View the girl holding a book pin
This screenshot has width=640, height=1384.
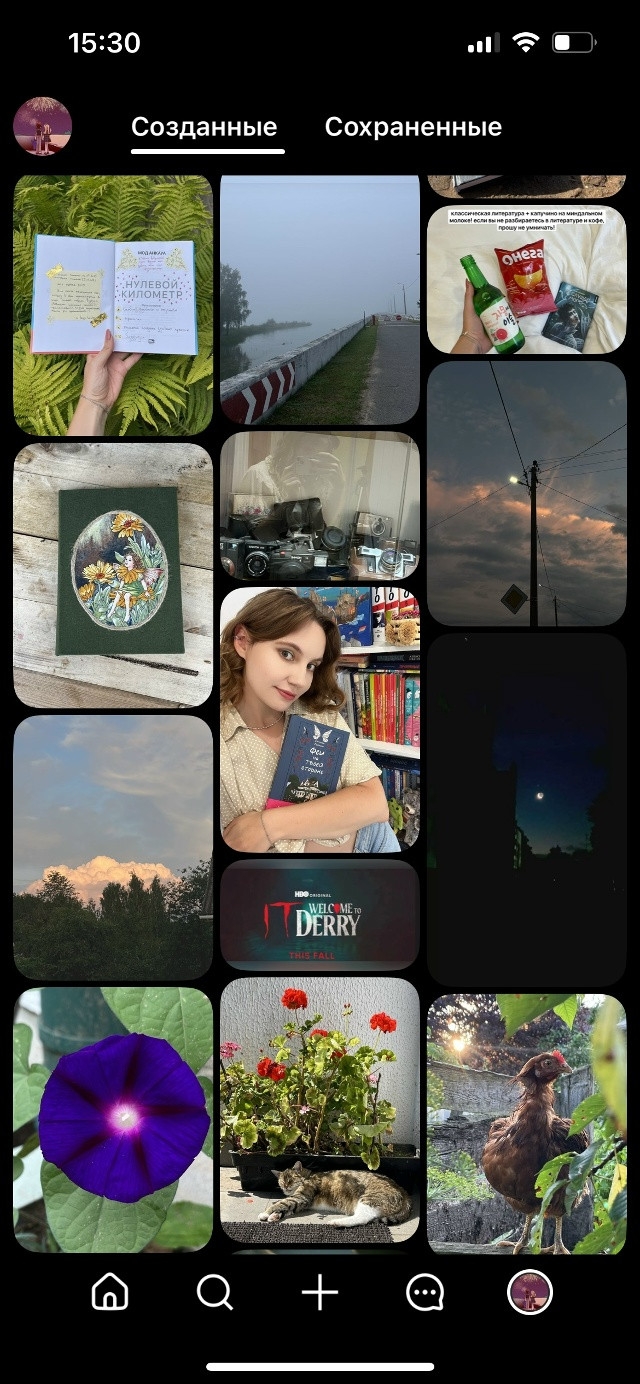320,720
